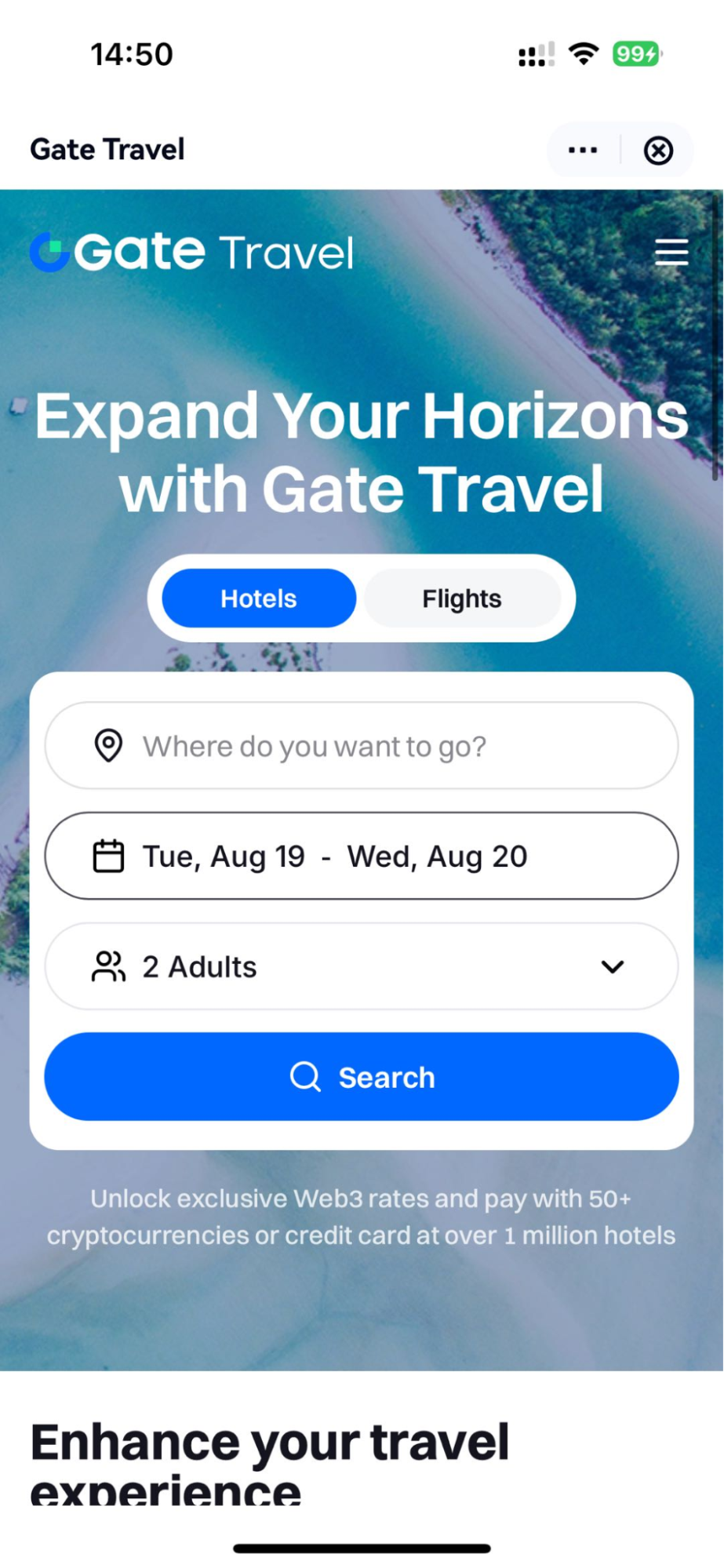Open the three-dot more options menu
Image resolution: width=724 pixels, height=1568 pixels.
point(582,150)
